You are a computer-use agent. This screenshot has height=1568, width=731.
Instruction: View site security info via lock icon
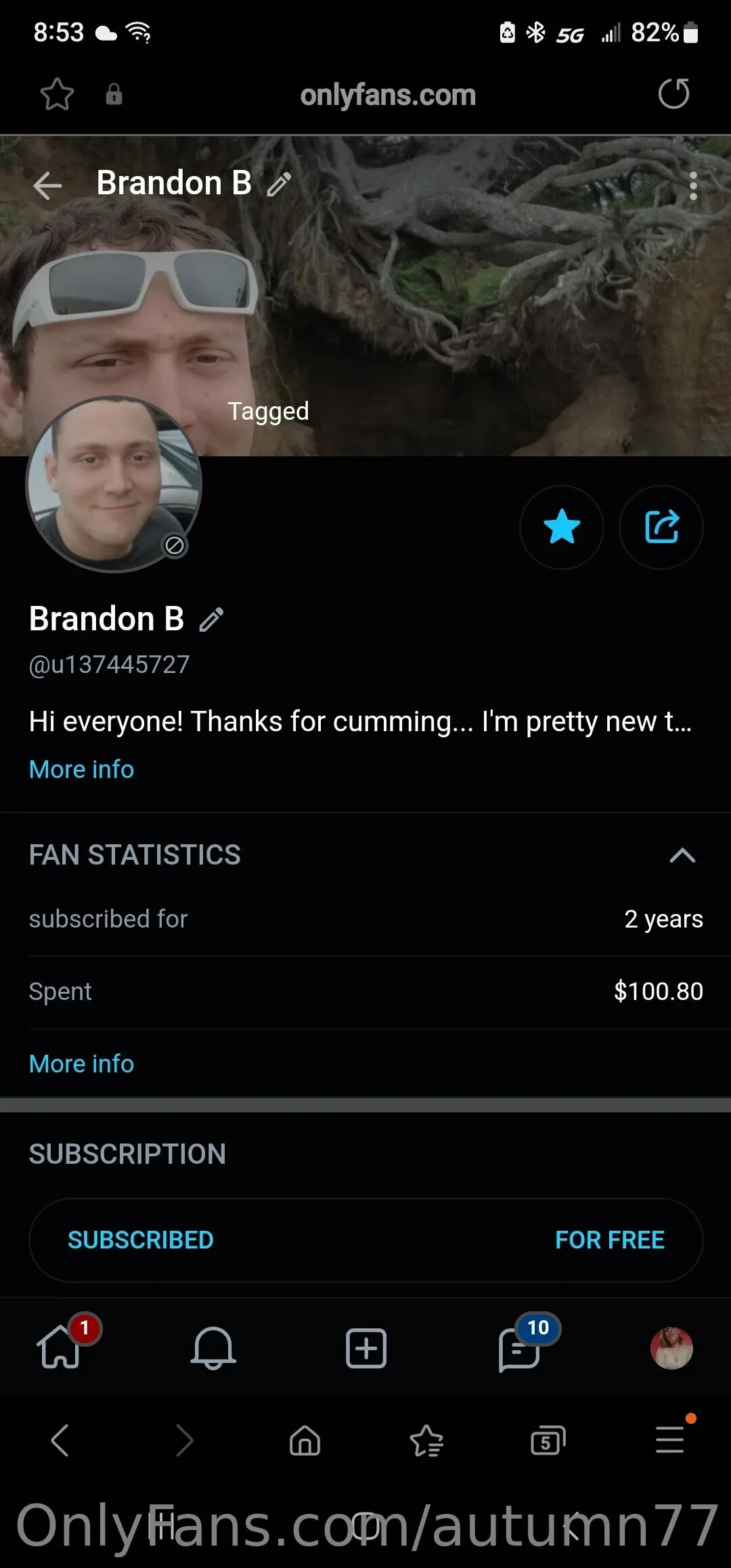[113, 95]
